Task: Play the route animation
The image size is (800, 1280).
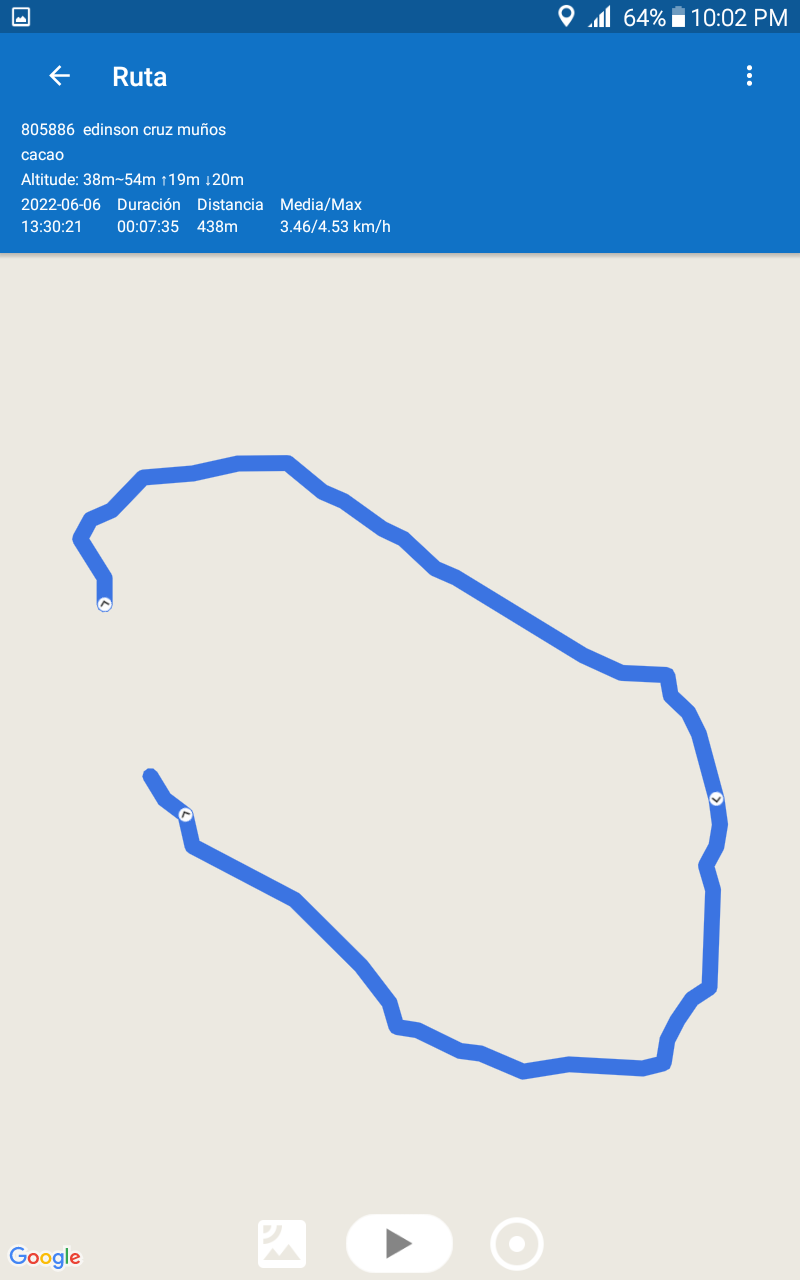Action: 399,1243
